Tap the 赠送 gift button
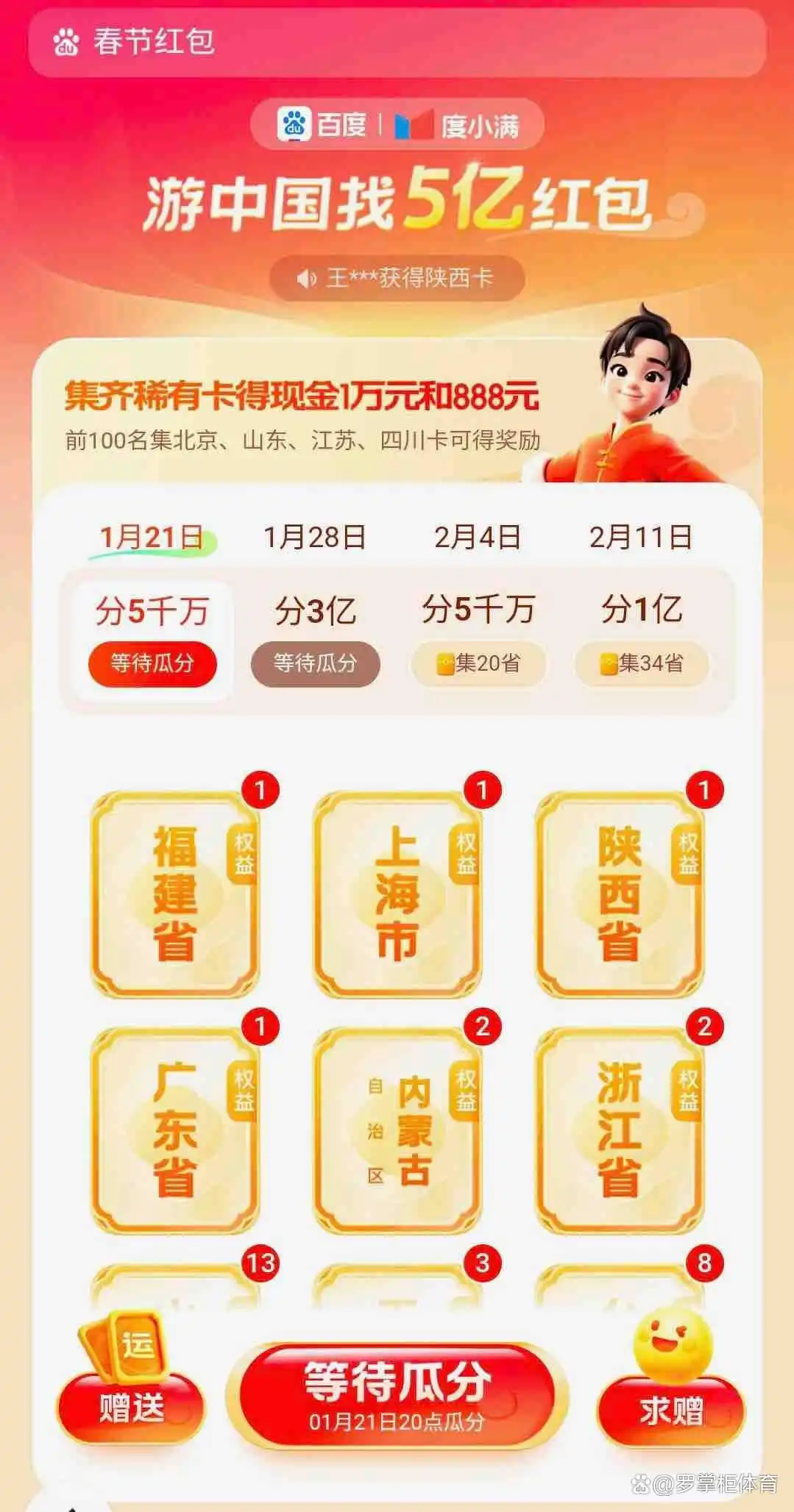Screen dimensions: 794x1512 coord(131,1406)
